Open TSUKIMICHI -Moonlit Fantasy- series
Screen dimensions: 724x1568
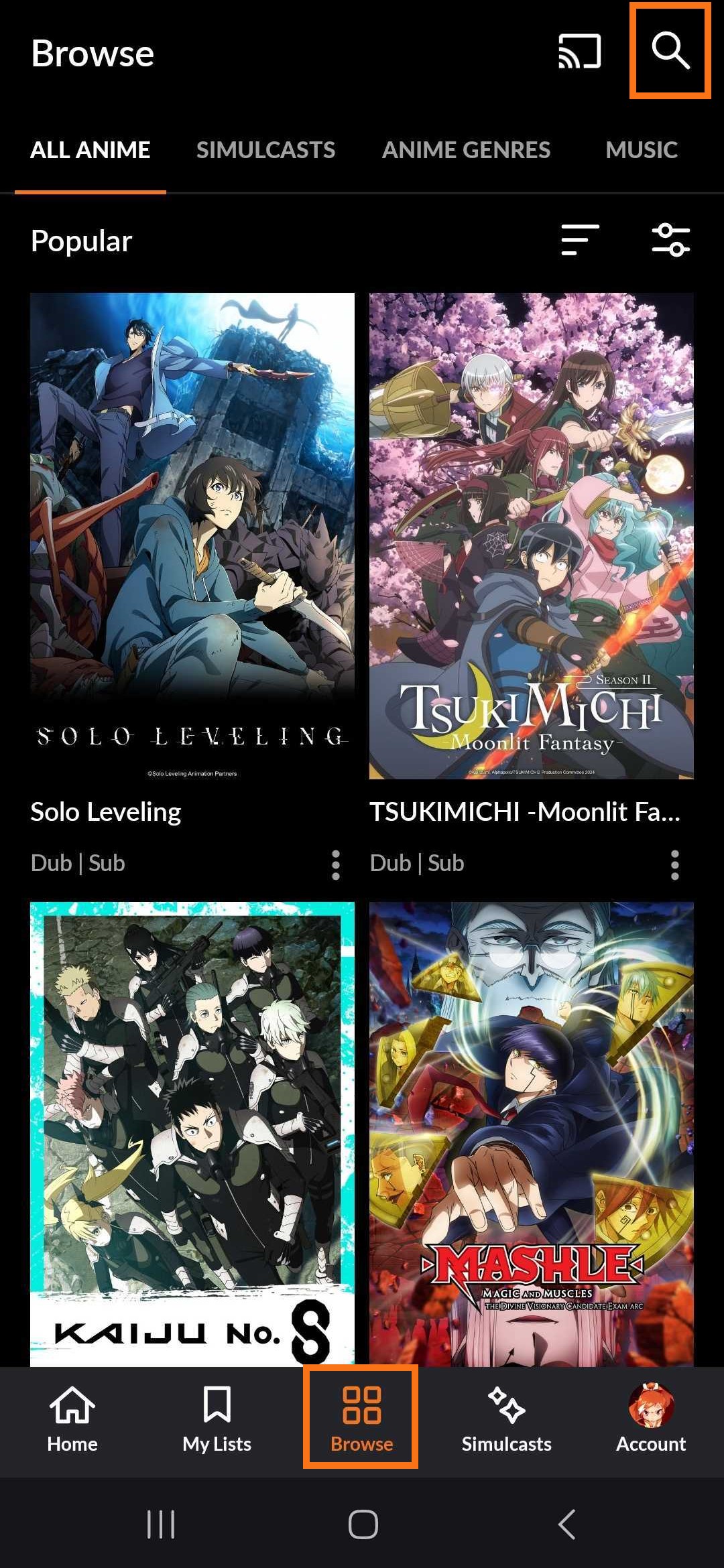pos(531,536)
